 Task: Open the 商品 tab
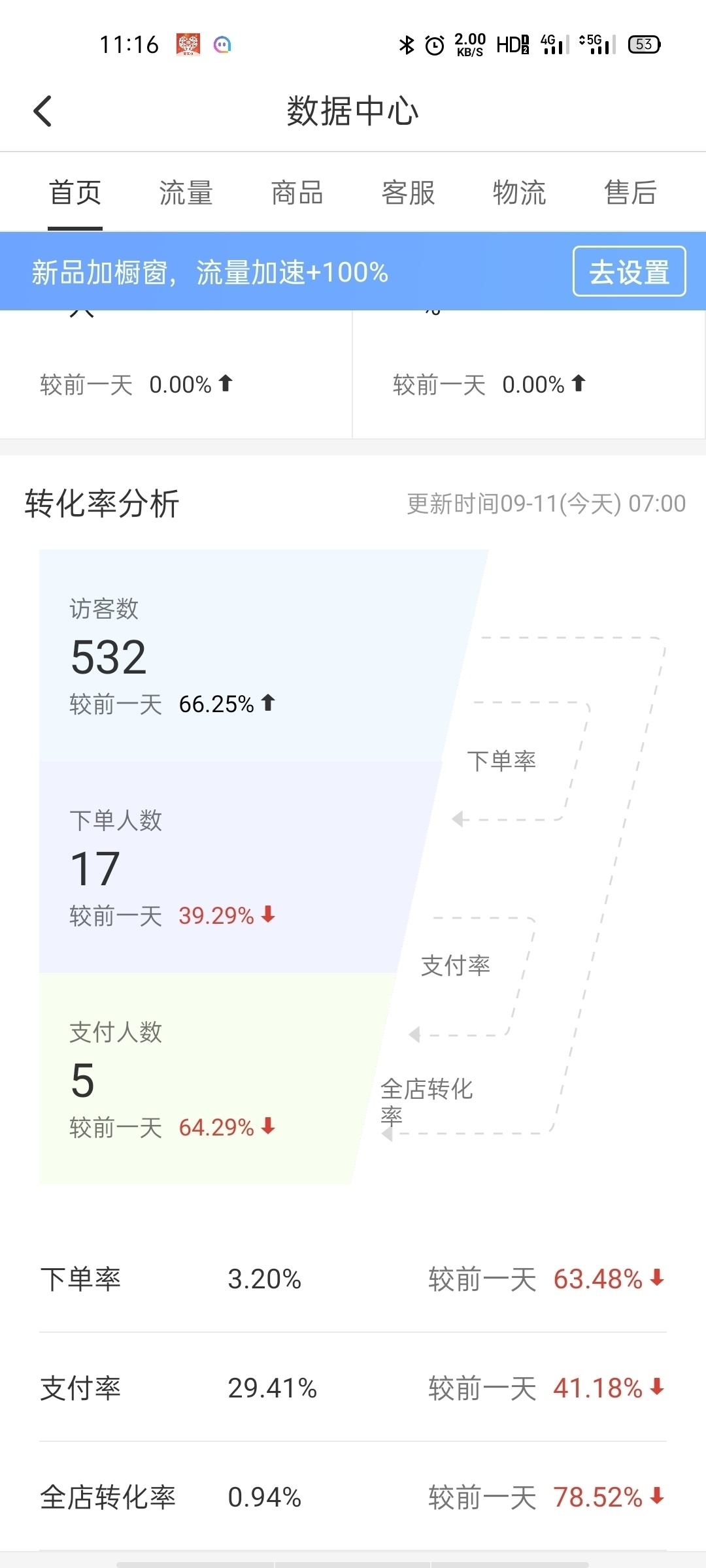pyautogui.click(x=297, y=193)
